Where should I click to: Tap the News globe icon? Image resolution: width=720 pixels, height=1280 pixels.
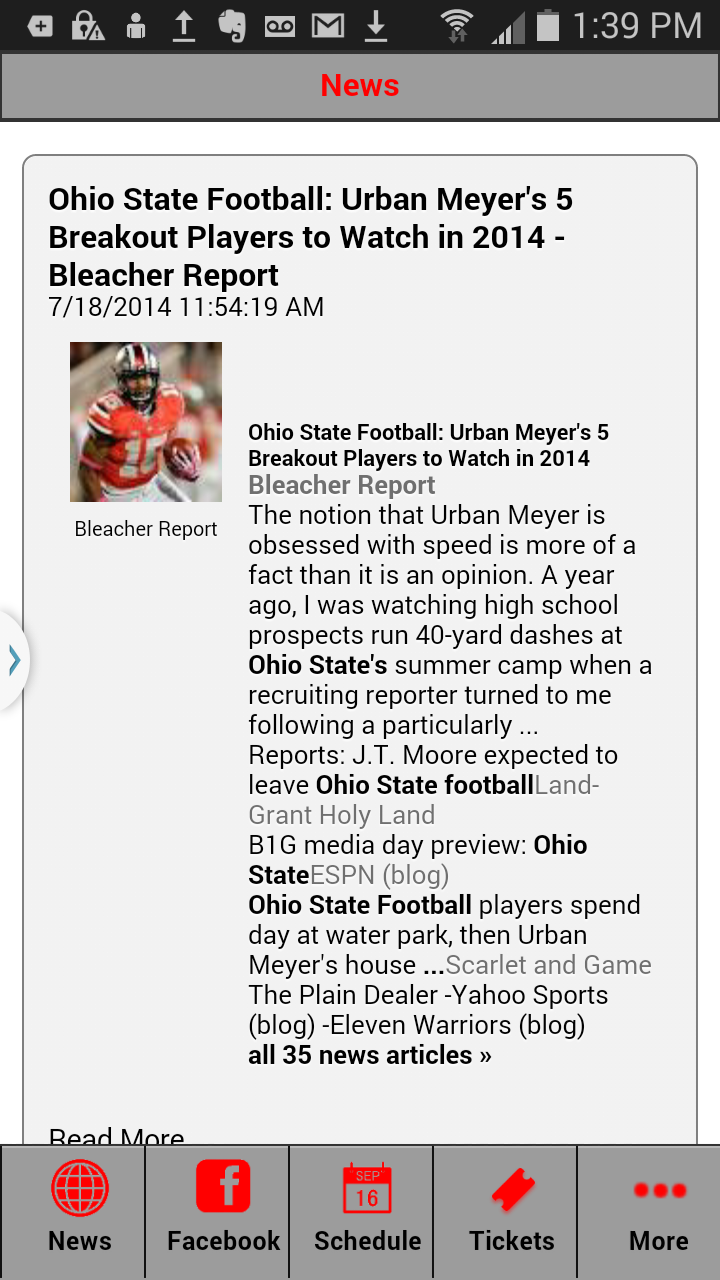79,1210
